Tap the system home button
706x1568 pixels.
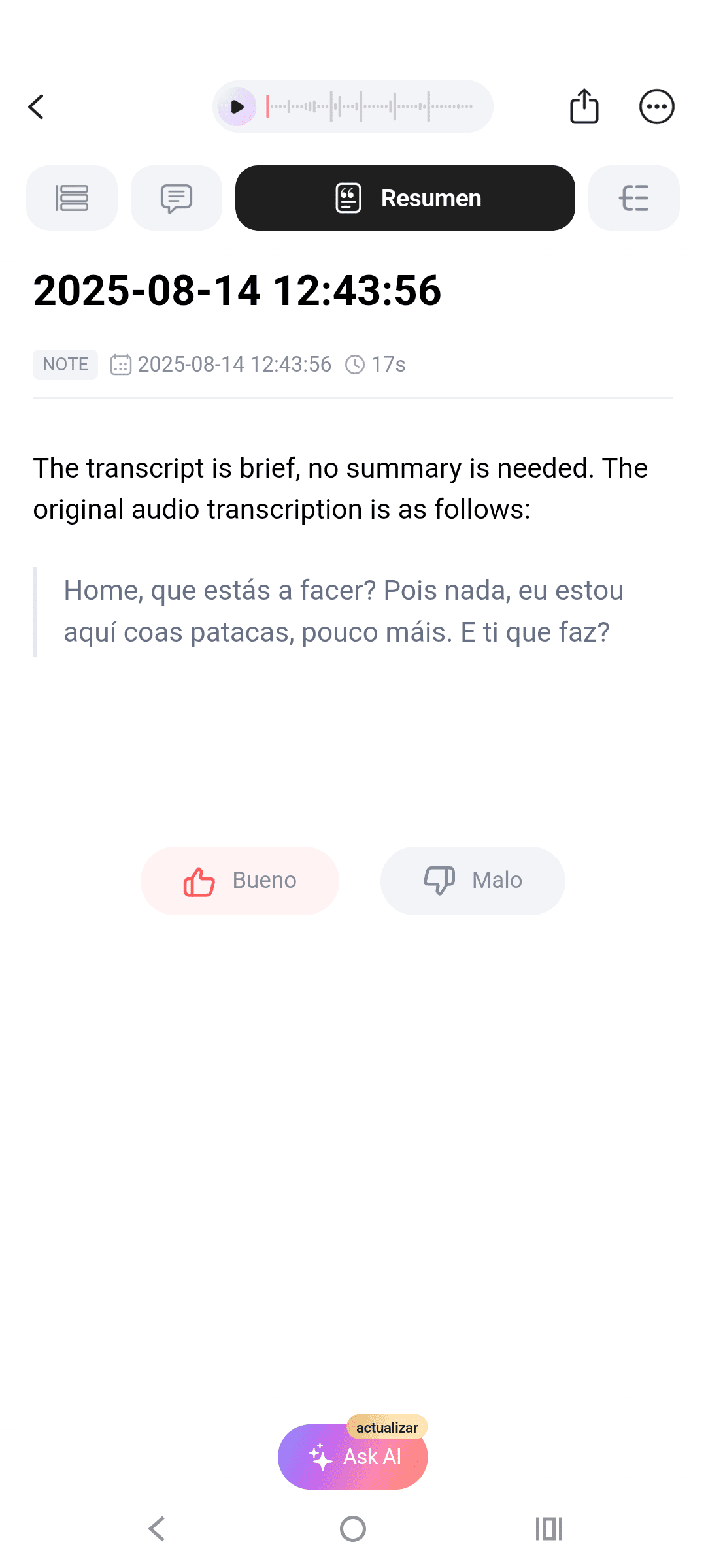click(353, 1529)
